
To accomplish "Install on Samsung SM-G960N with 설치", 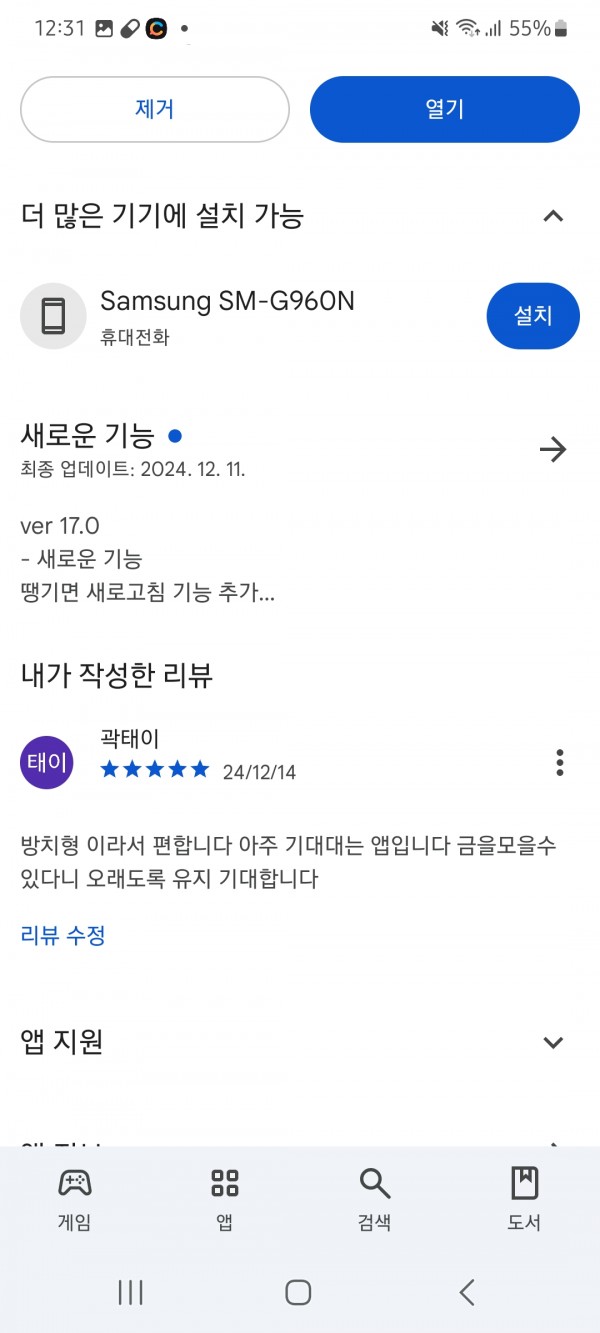I will coord(533,316).
